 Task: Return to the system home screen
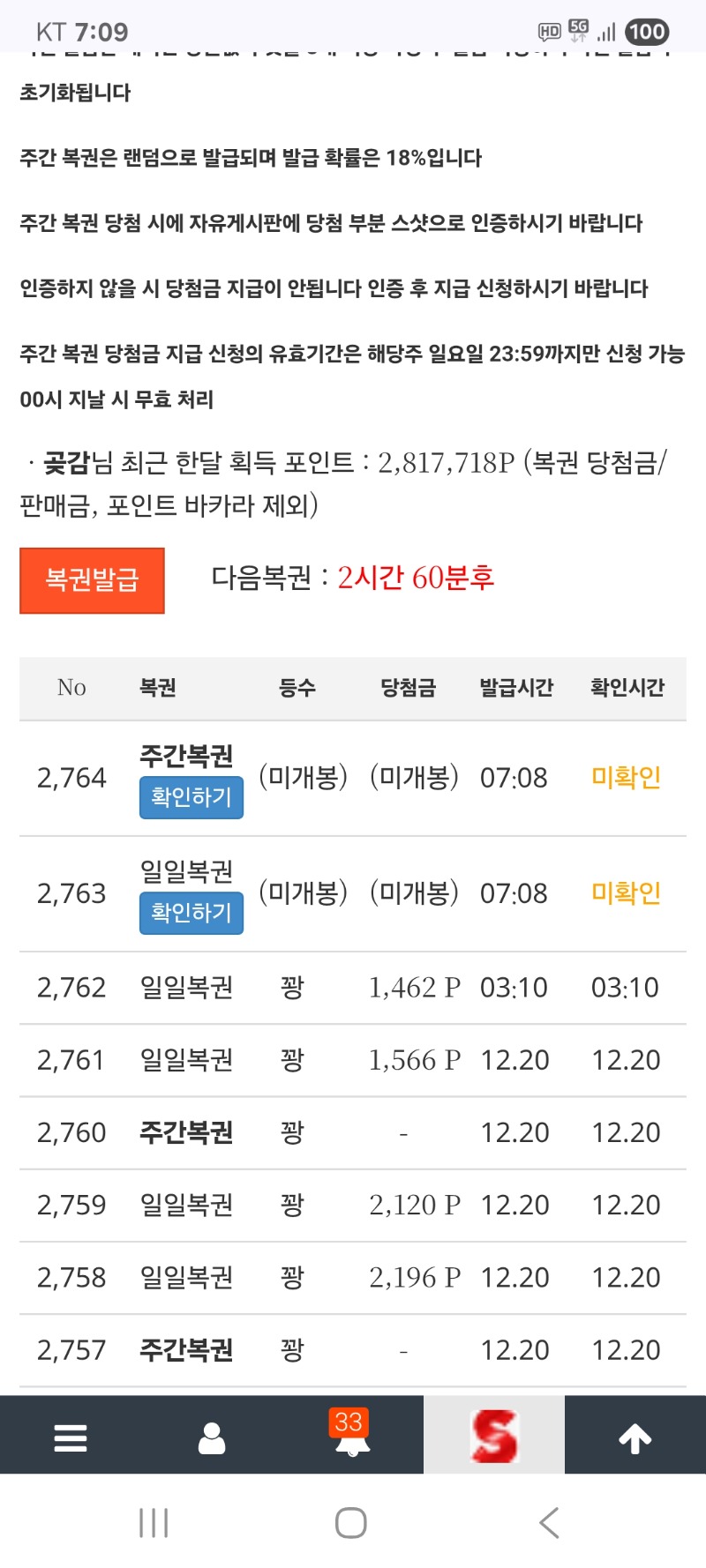(x=351, y=1523)
